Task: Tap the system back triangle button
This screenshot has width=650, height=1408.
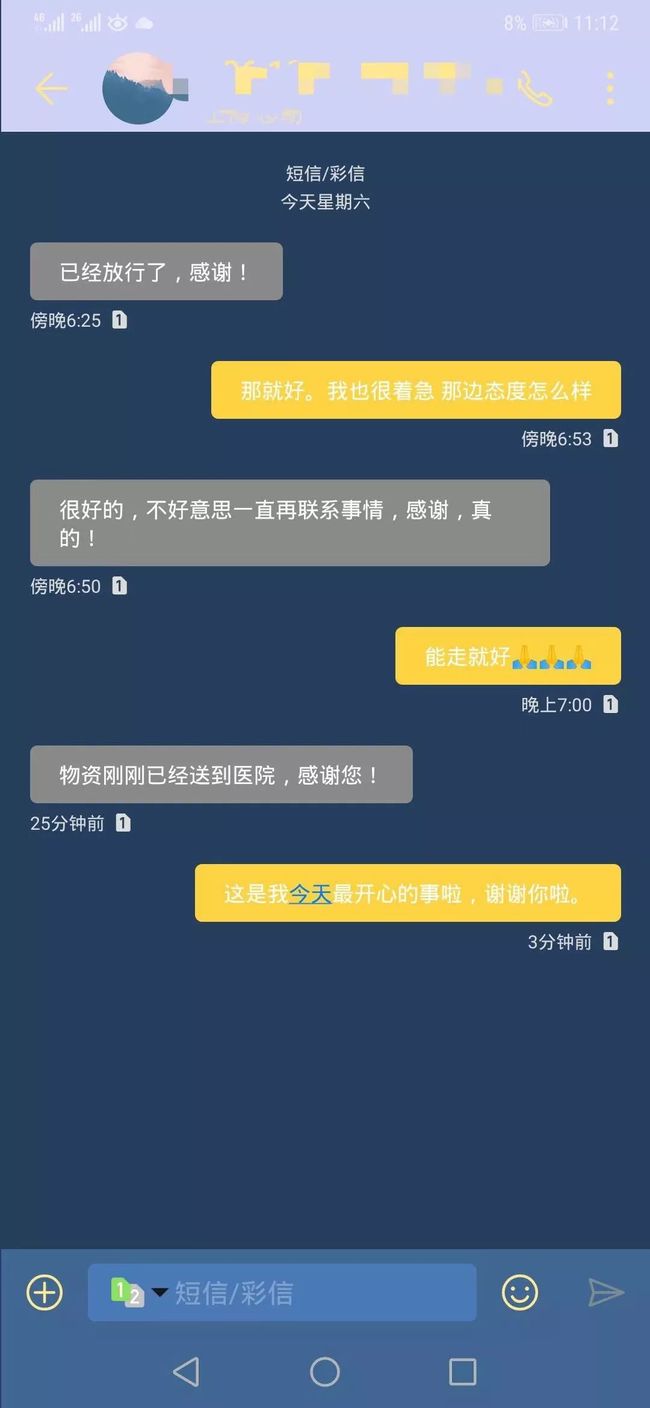Action: tap(186, 1371)
